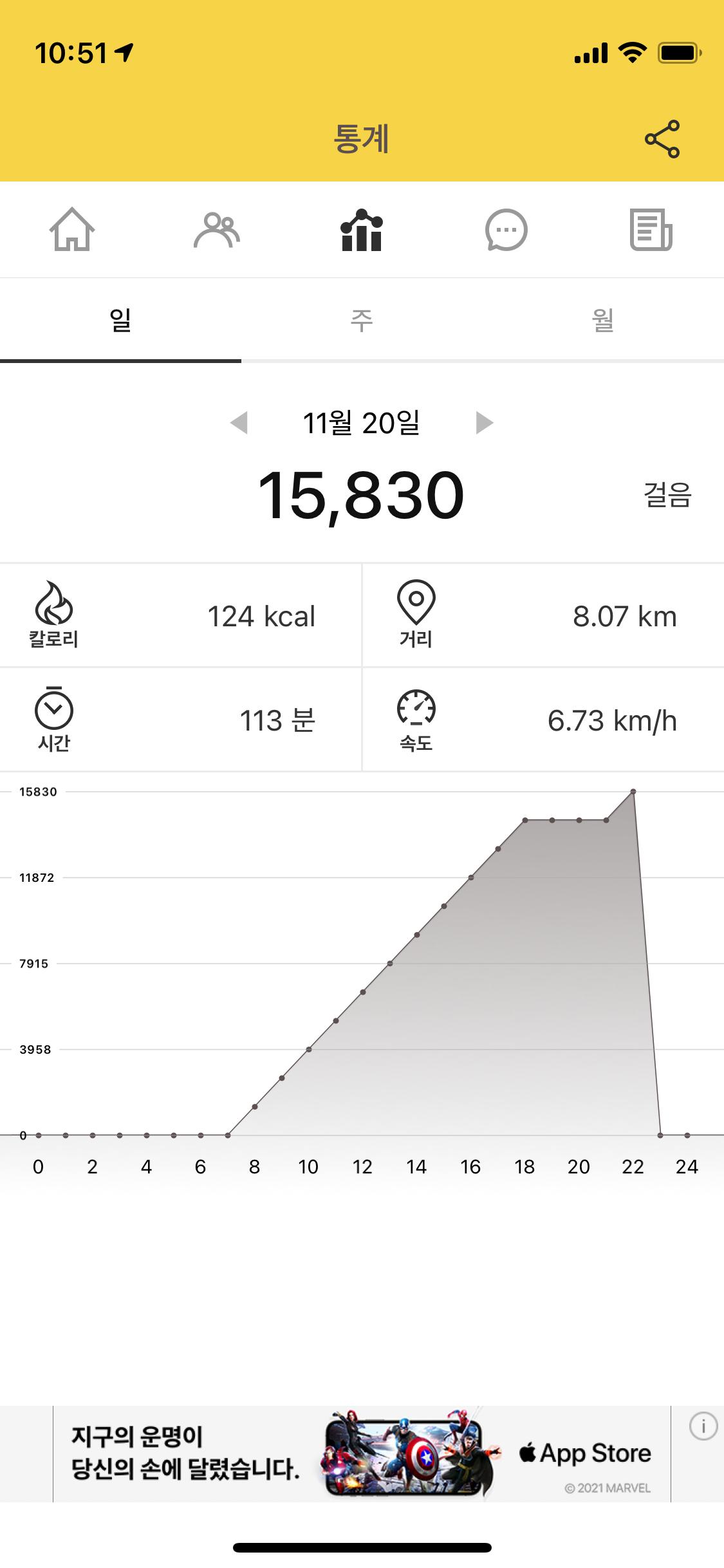Select the daily view (일)

pyautogui.click(x=120, y=320)
